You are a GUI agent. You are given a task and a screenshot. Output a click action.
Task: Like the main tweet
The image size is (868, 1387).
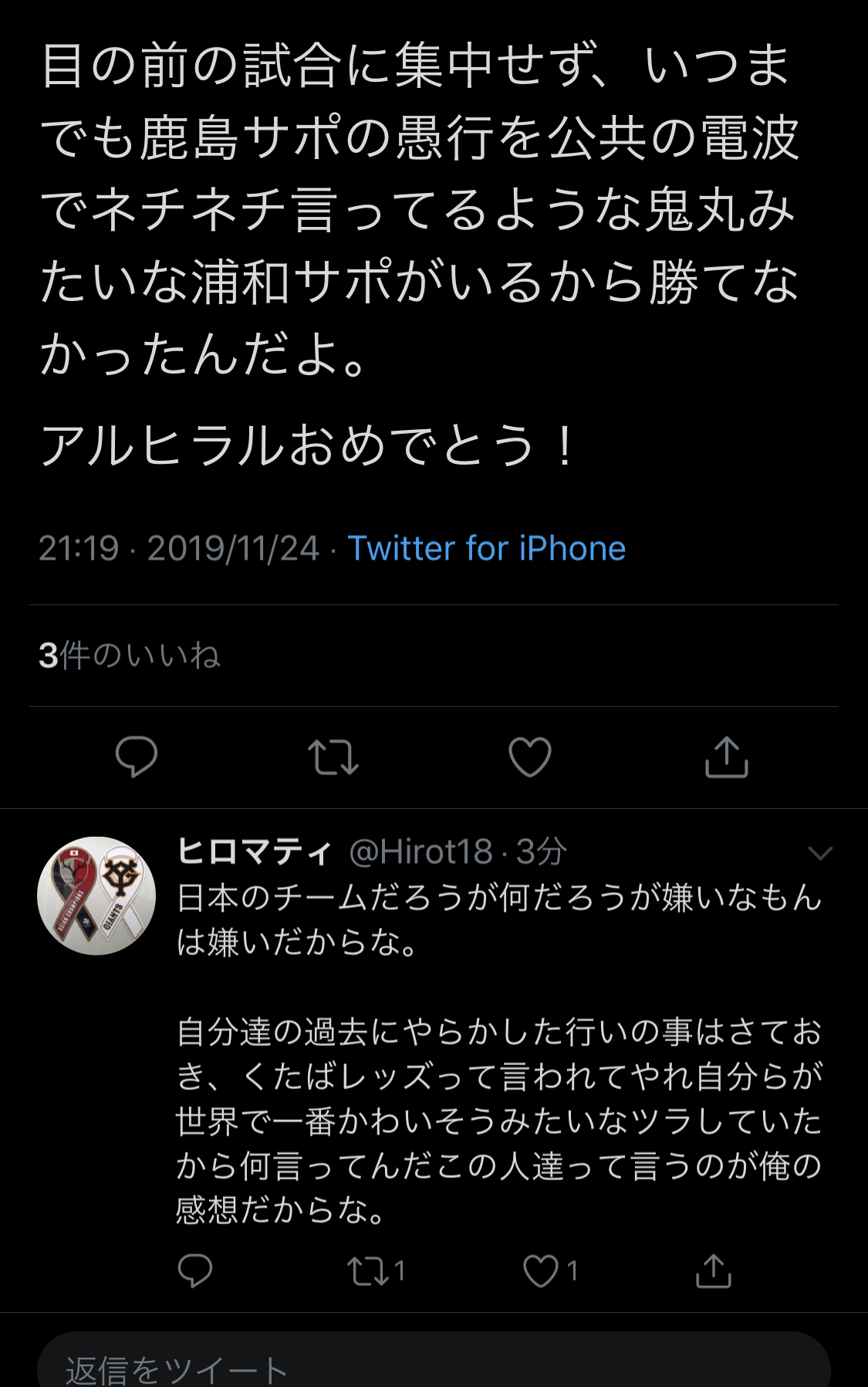pos(530,756)
